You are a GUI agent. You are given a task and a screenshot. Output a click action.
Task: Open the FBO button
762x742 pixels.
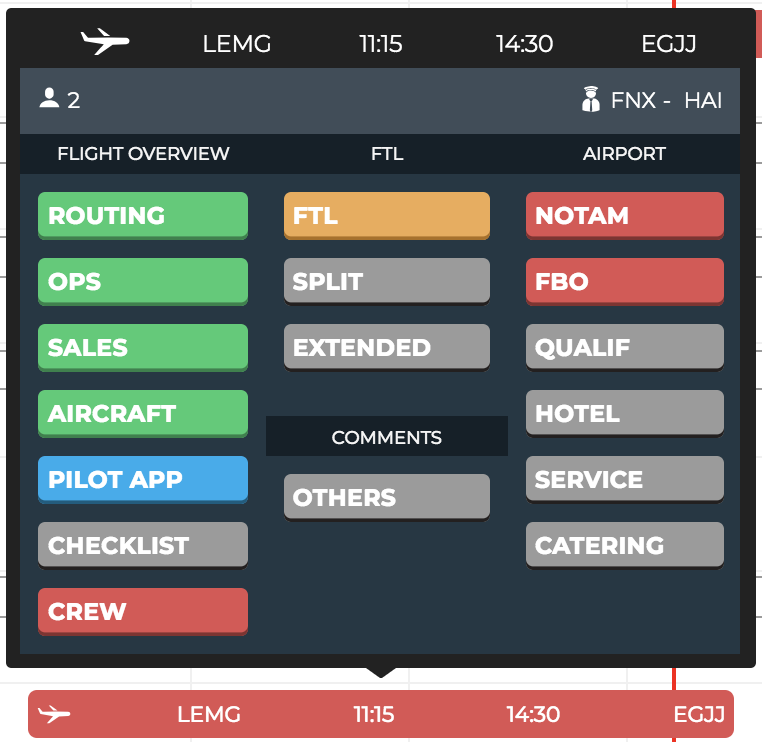pyautogui.click(x=624, y=281)
